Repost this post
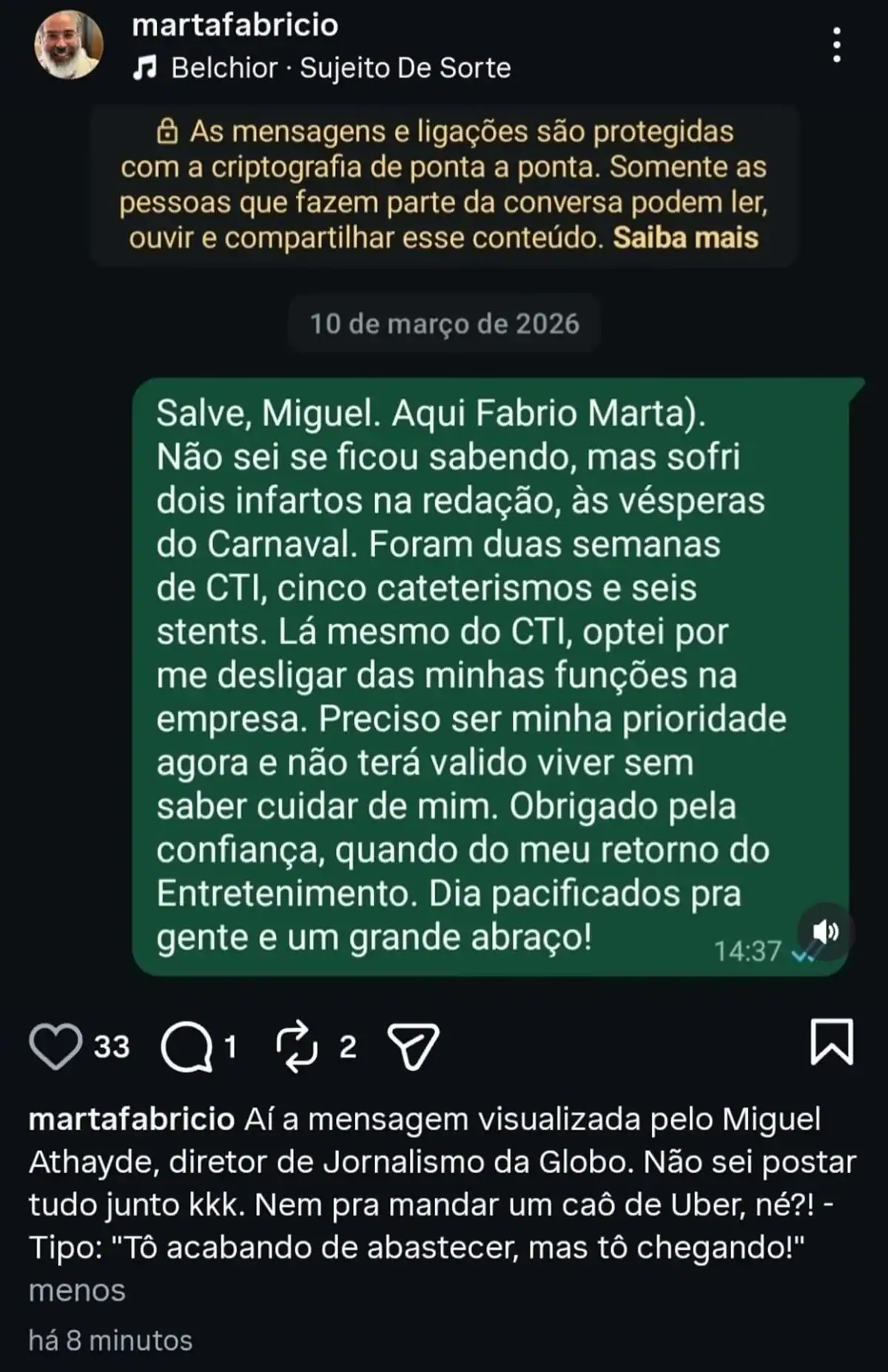 point(297,1046)
